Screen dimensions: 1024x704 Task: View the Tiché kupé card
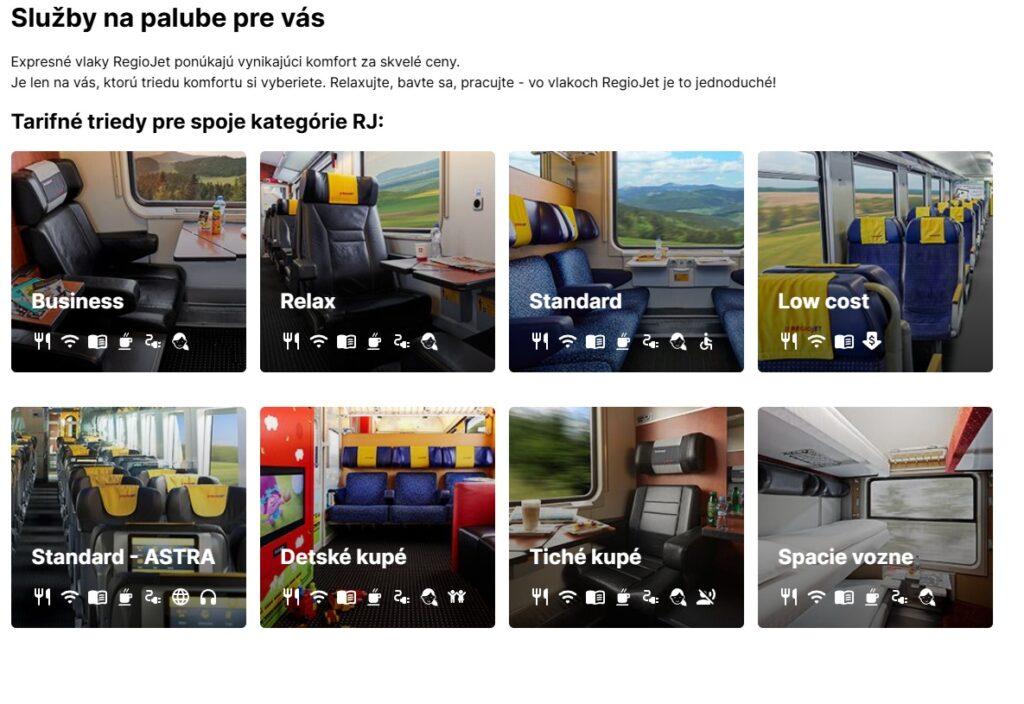[x=626, y=517]
